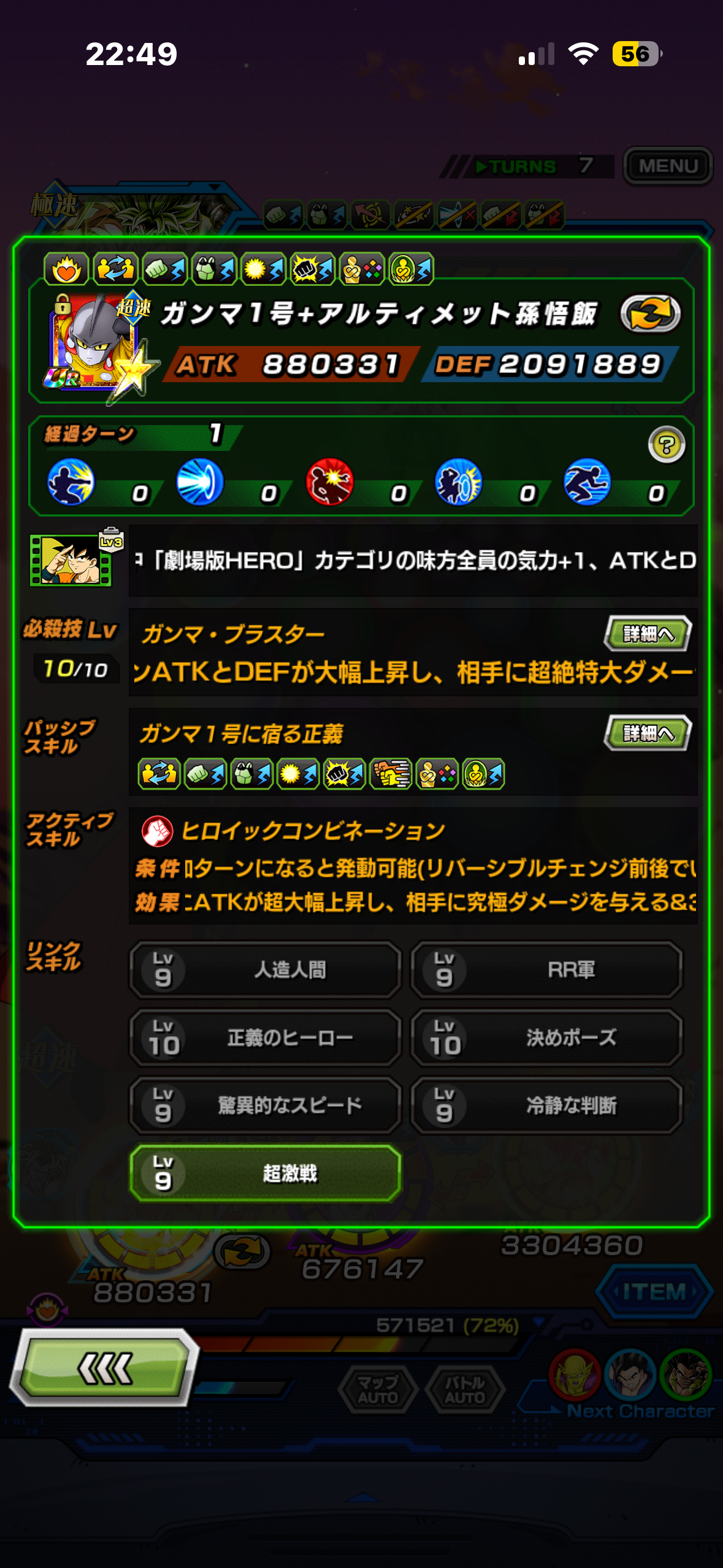Select the 人造人間 link skill
Screen dimensions: 723x1568
tap(265, 970)
